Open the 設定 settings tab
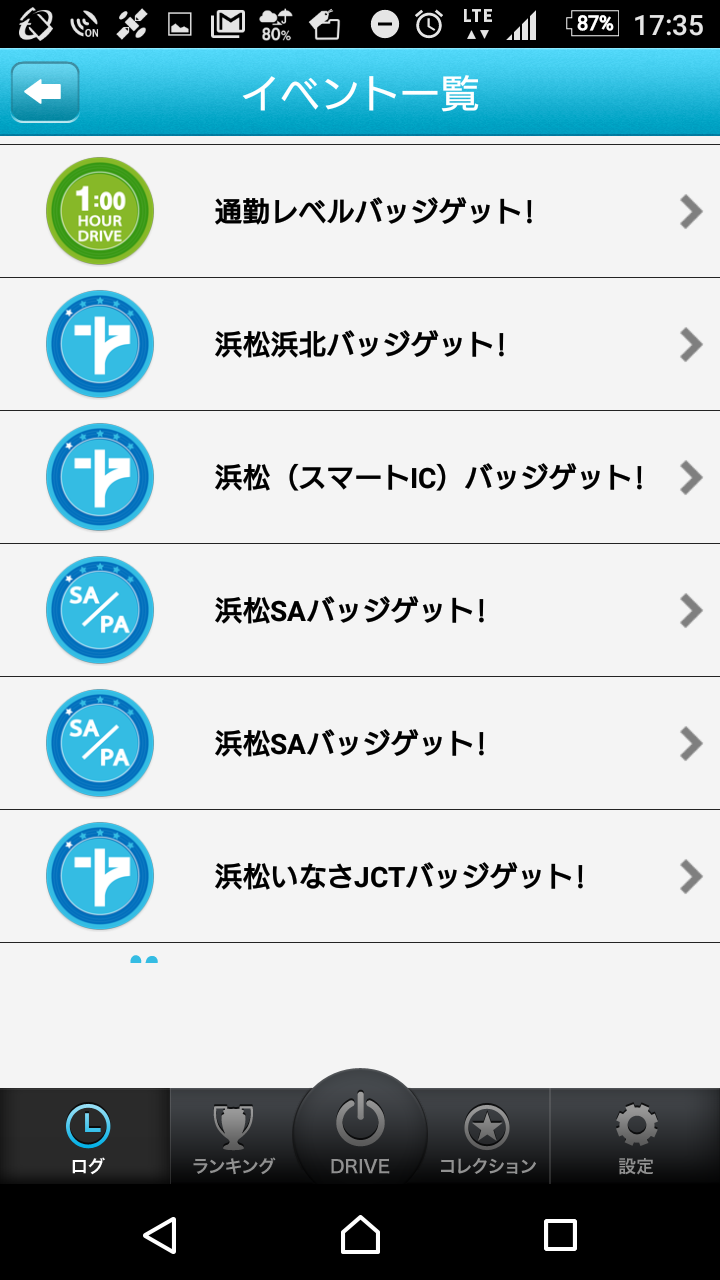The height and width of the screenshot is (1280, 720). pos(635,1137)
